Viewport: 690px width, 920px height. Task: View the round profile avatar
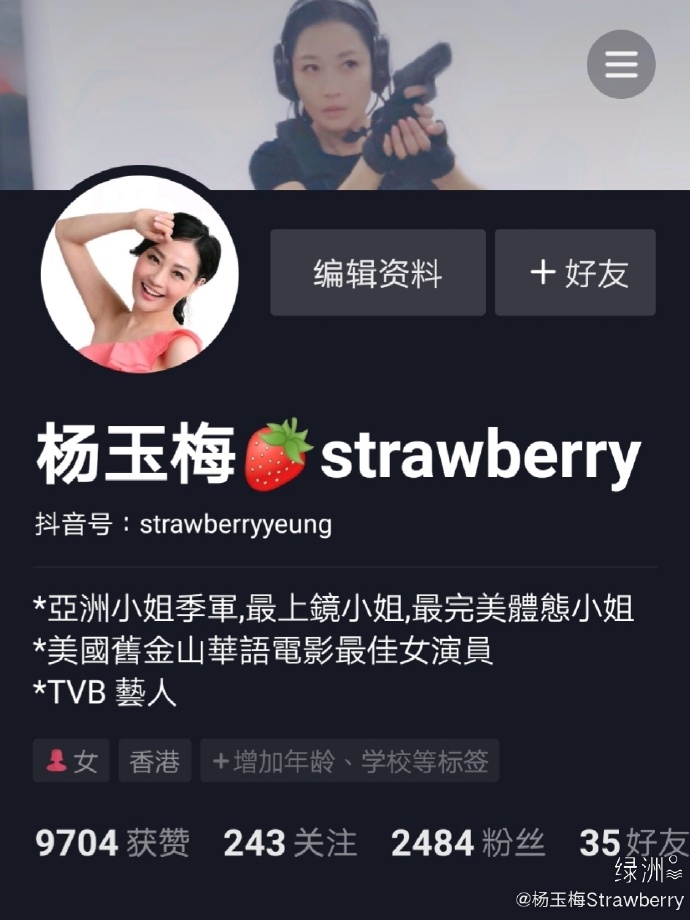point(140,274)
